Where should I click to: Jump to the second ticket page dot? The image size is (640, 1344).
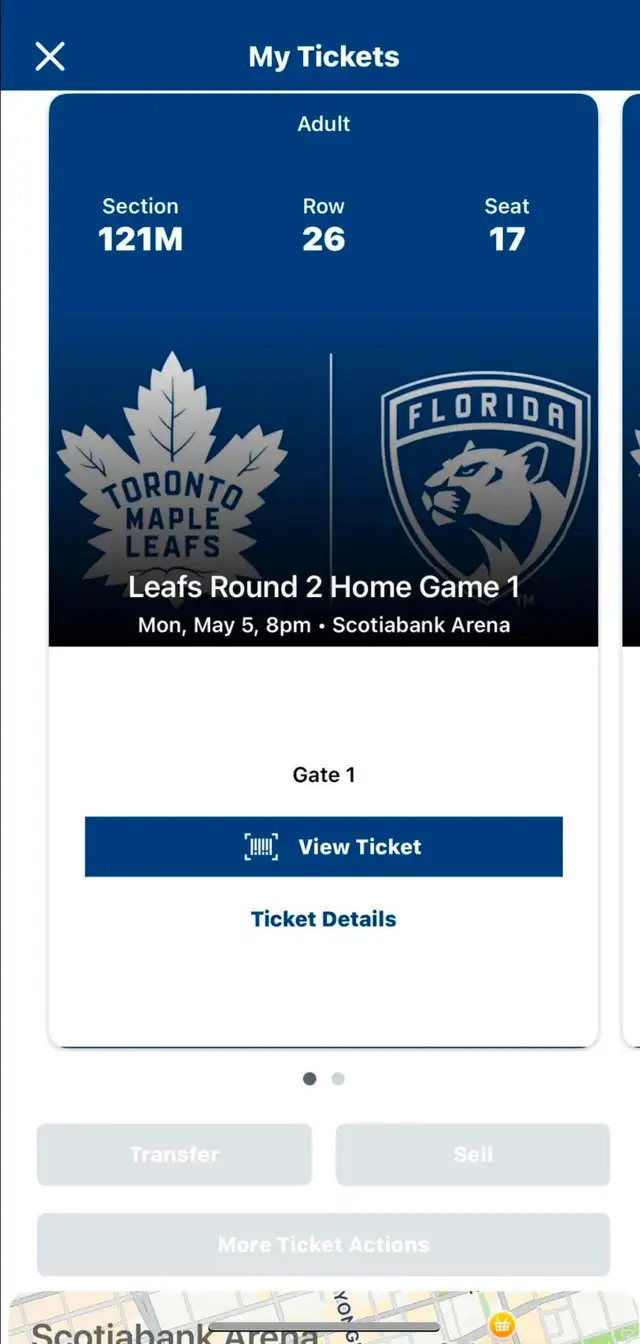(338, 1079)
